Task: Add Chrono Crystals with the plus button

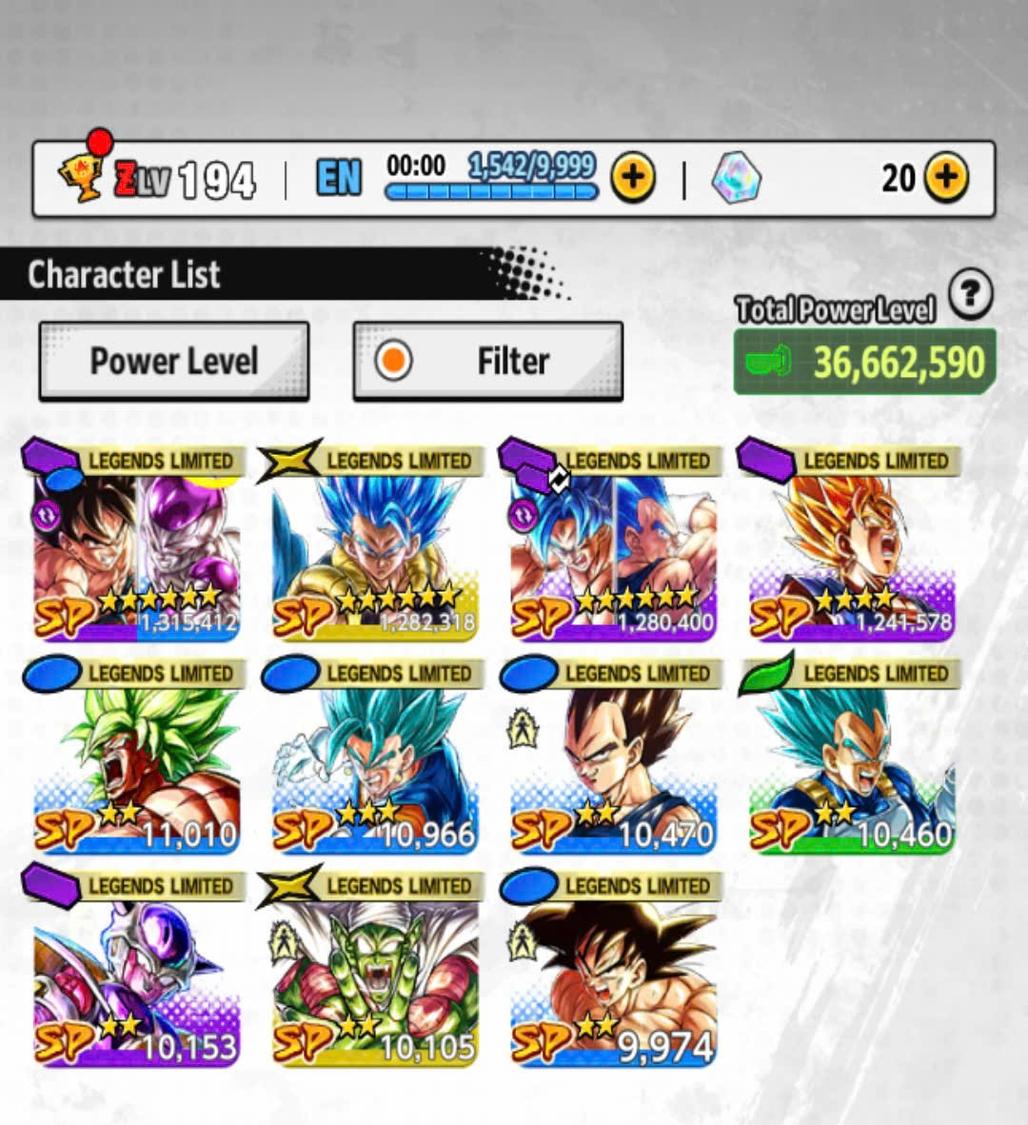Action: [x=945, y=179]
